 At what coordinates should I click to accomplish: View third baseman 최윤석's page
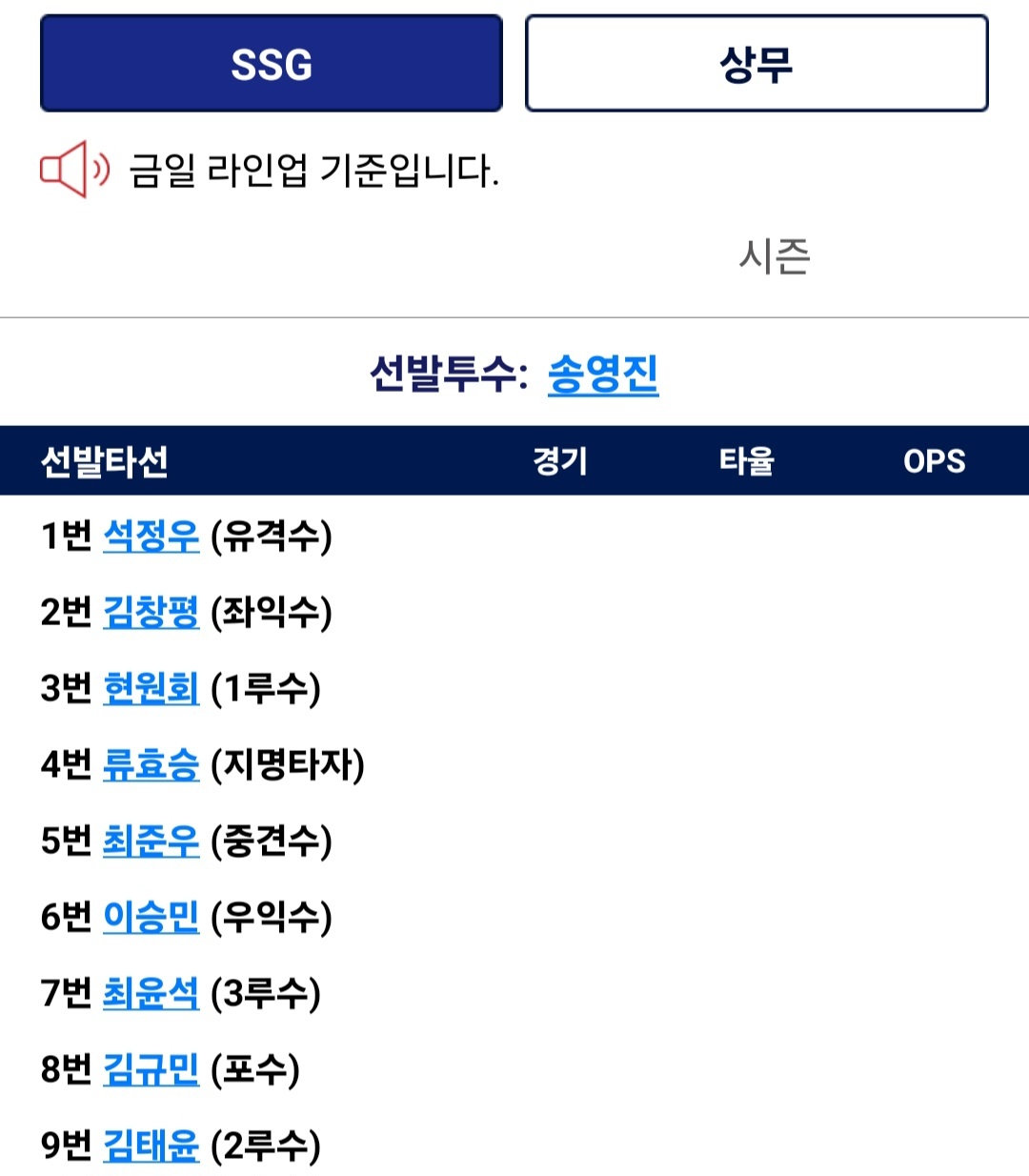point(151,993)
